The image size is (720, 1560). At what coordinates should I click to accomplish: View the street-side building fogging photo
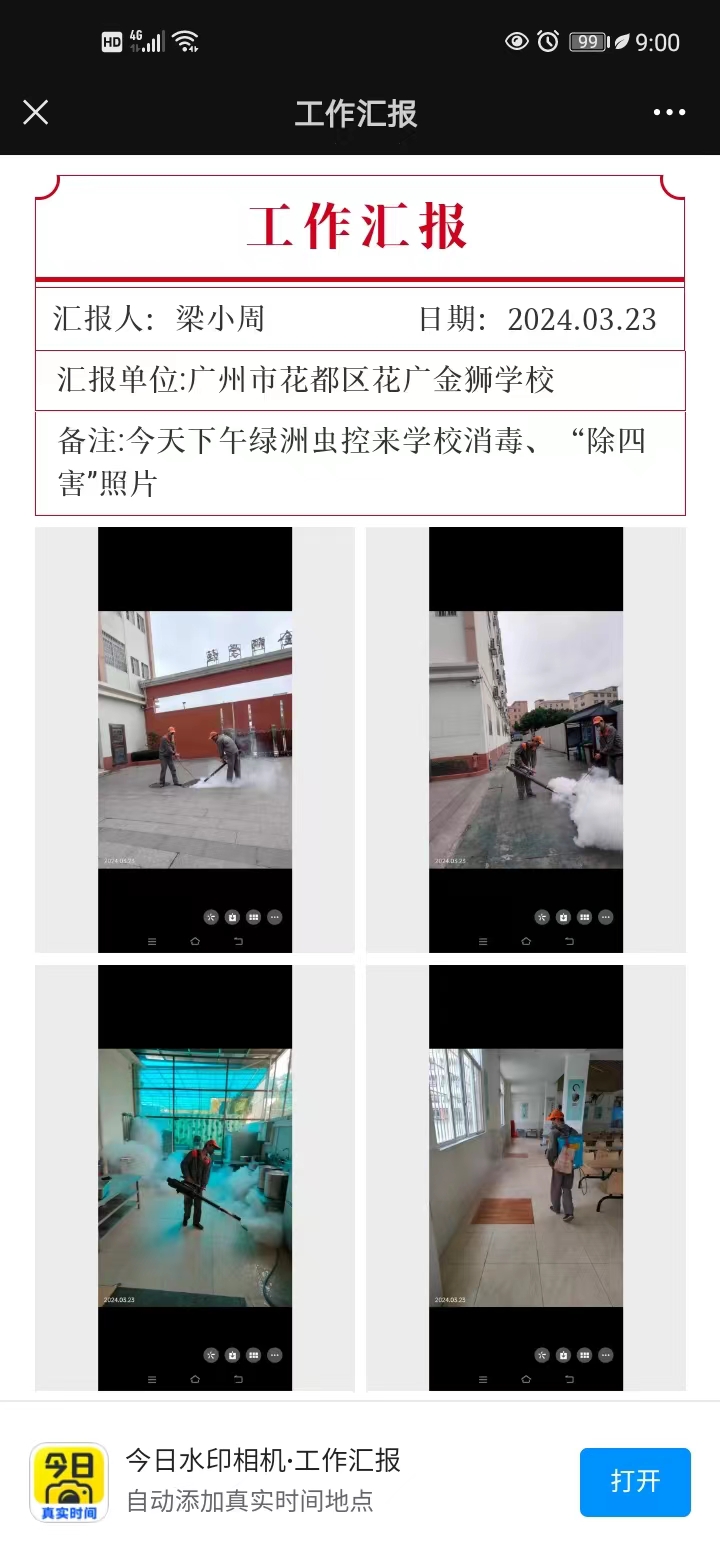[x=526, y=740]
